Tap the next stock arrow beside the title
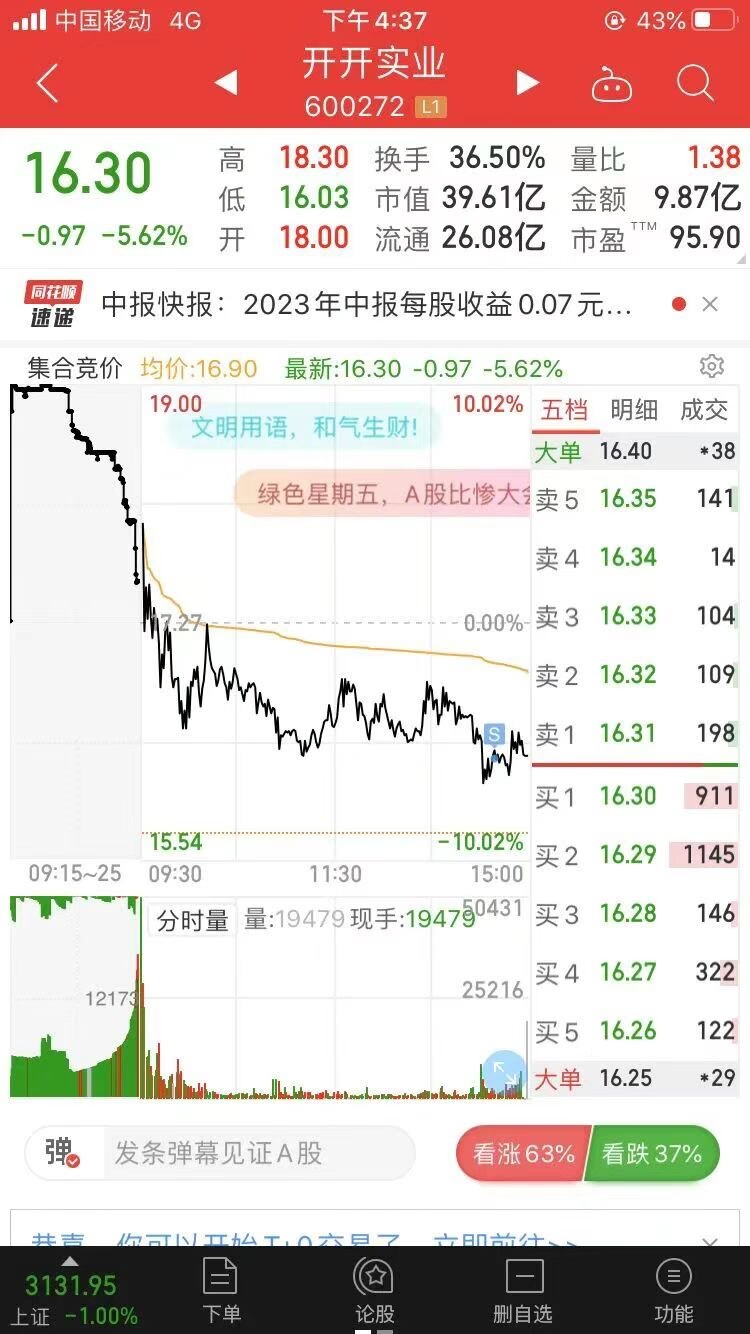This screenshot has height=1334, width=750. [528, 82]
